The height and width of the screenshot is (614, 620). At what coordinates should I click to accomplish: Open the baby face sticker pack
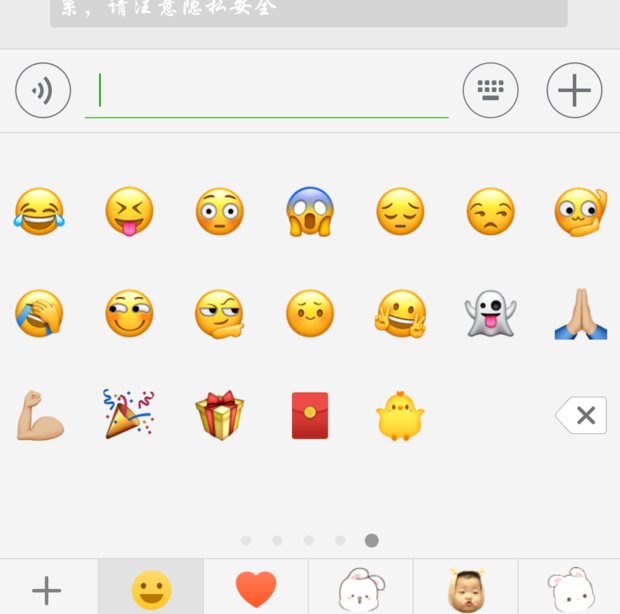coord(465,590)
